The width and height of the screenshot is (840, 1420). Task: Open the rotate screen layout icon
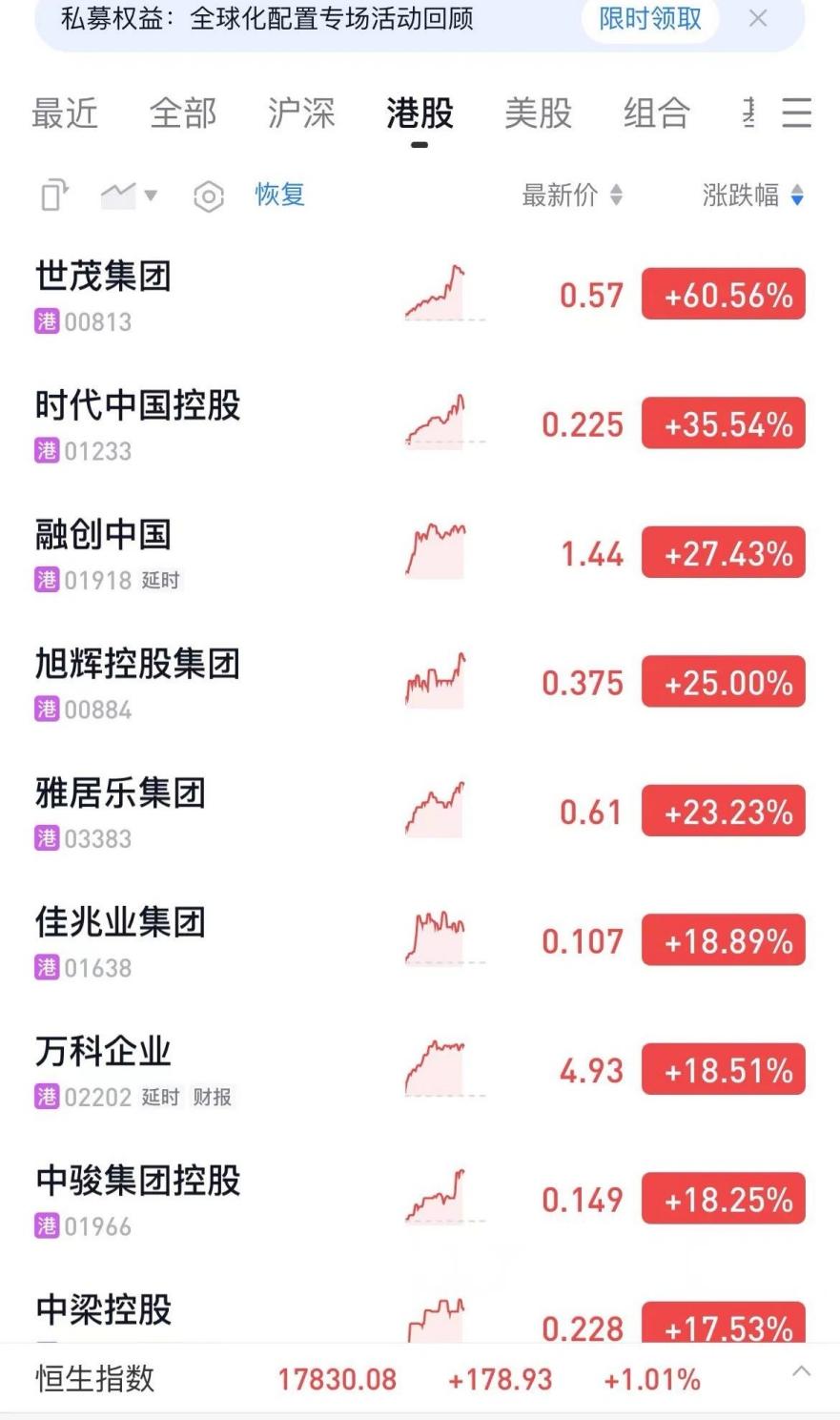(x=54, y=196)
